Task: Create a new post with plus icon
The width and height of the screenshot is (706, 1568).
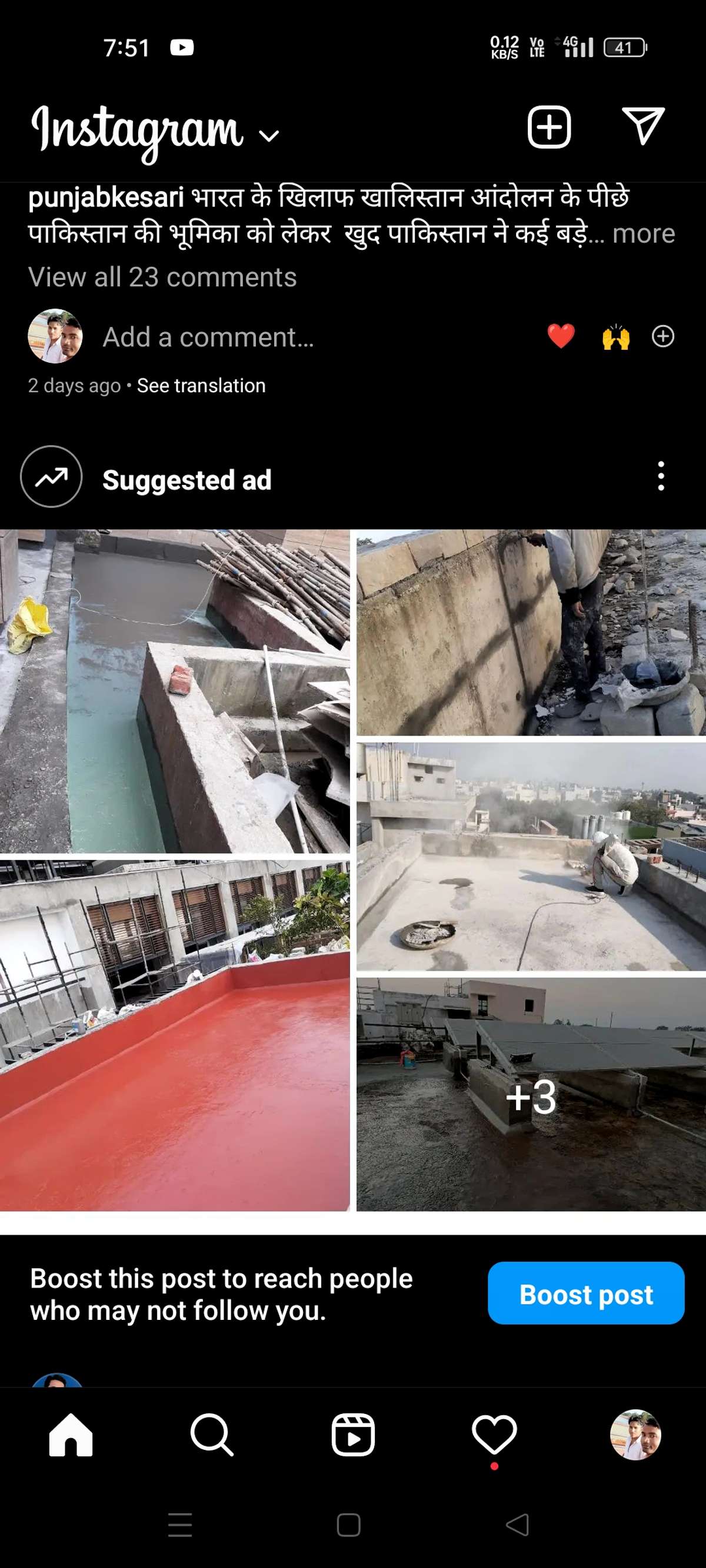Action: pos(548,127)
